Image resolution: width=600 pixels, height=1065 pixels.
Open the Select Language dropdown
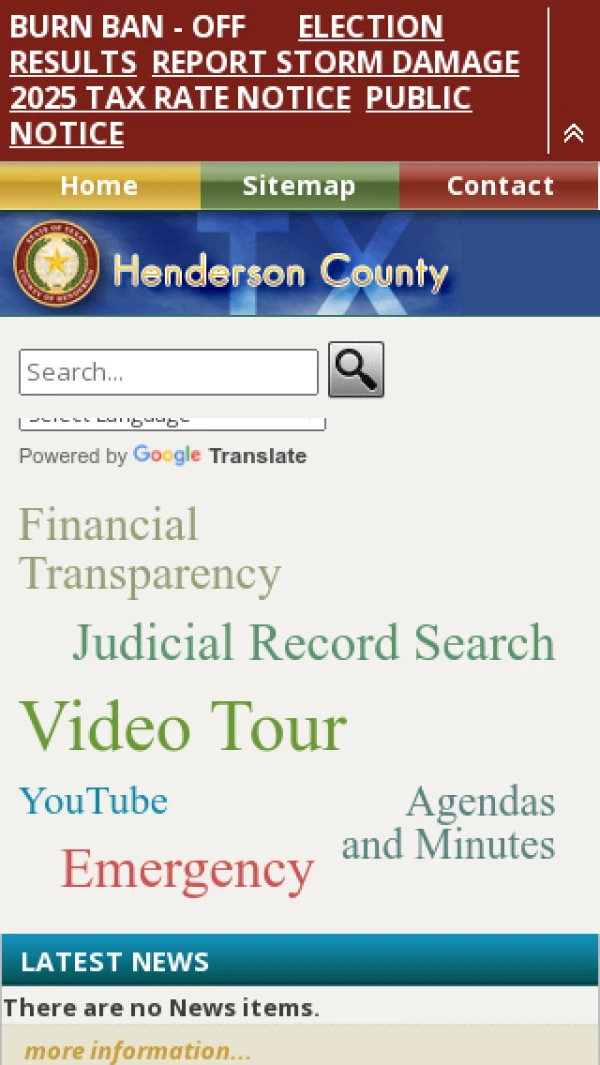(172, 422)
